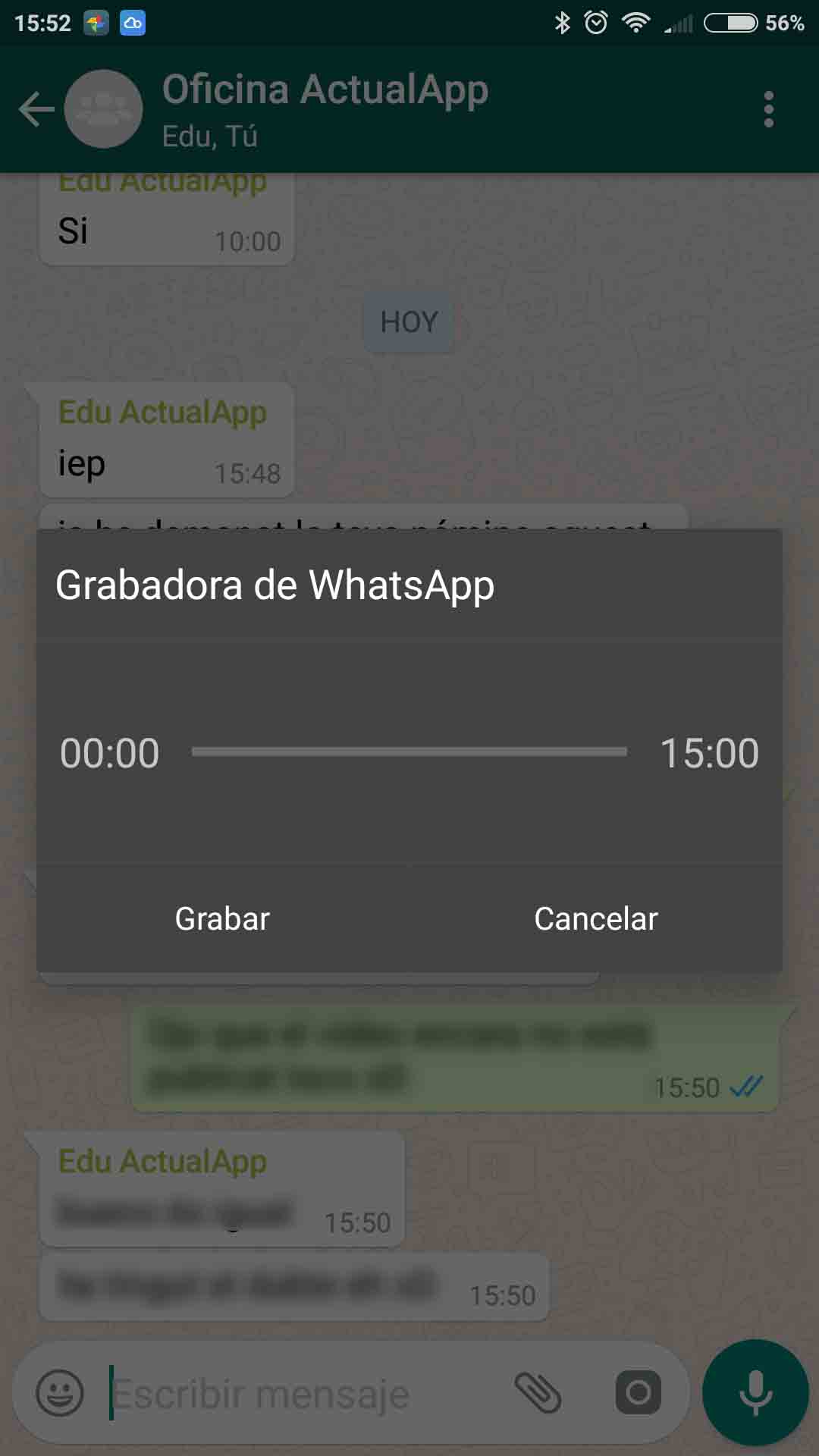Dismiss the recorder dialog with Cancelar
This screenshot has height=1456, width=819.
pyautogui.click(x=596, y=918)
